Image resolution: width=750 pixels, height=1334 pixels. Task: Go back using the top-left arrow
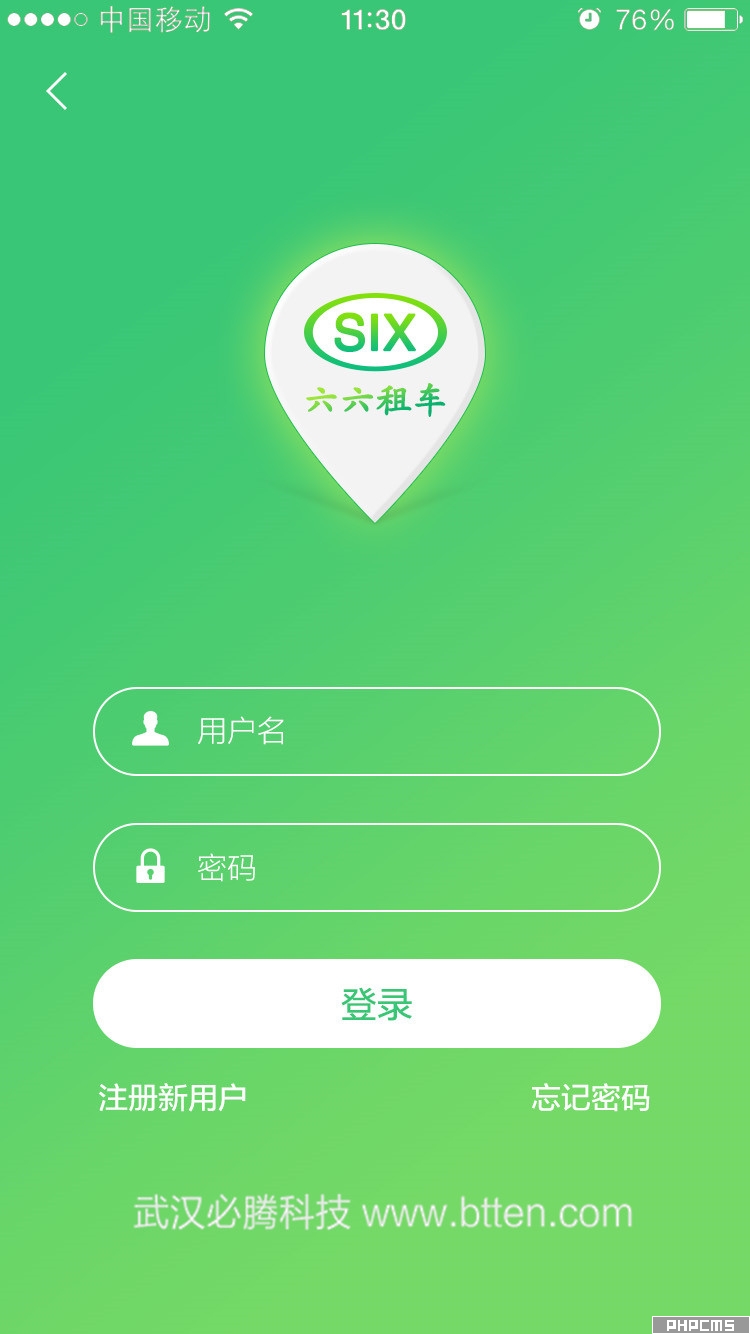click(x=57, y=91)
